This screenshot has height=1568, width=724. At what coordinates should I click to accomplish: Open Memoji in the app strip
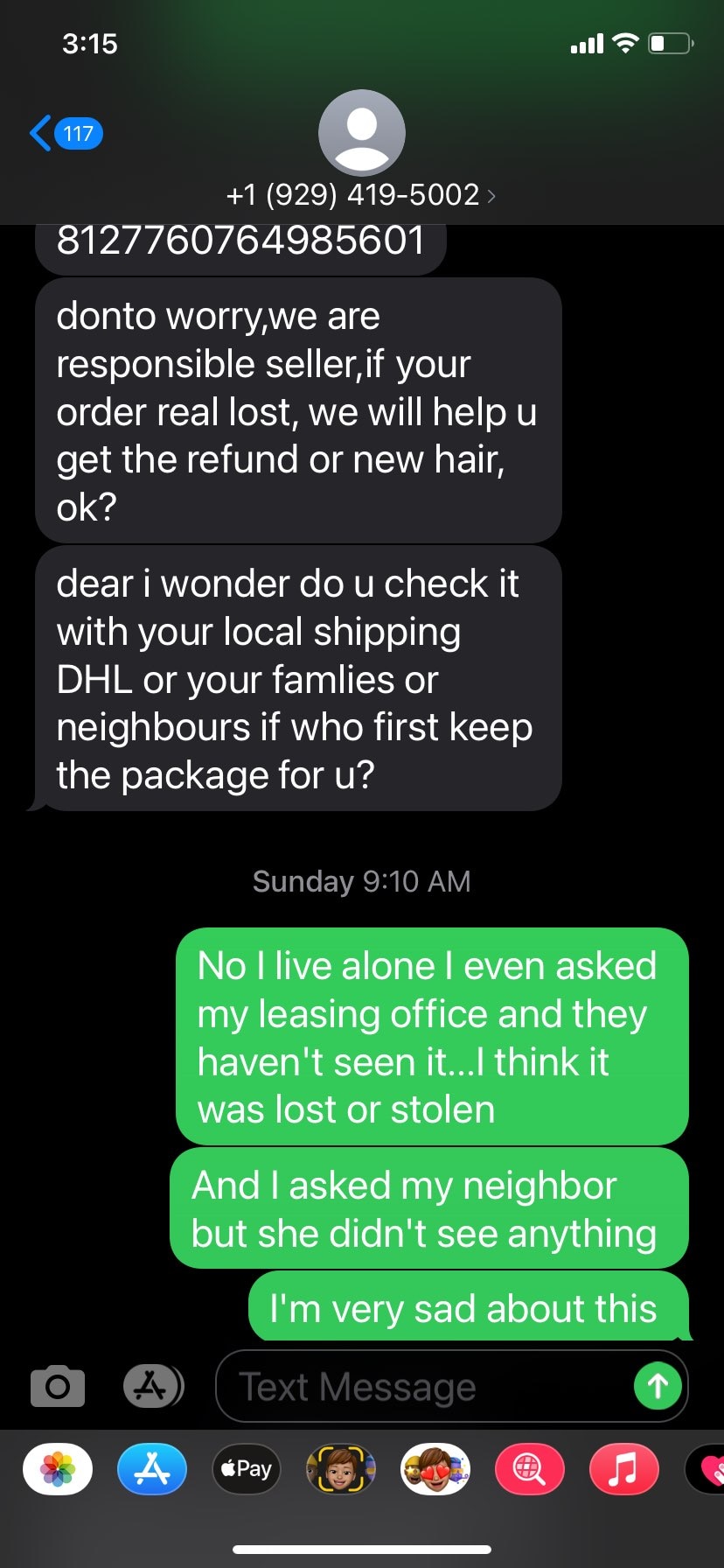[341, 1469]
